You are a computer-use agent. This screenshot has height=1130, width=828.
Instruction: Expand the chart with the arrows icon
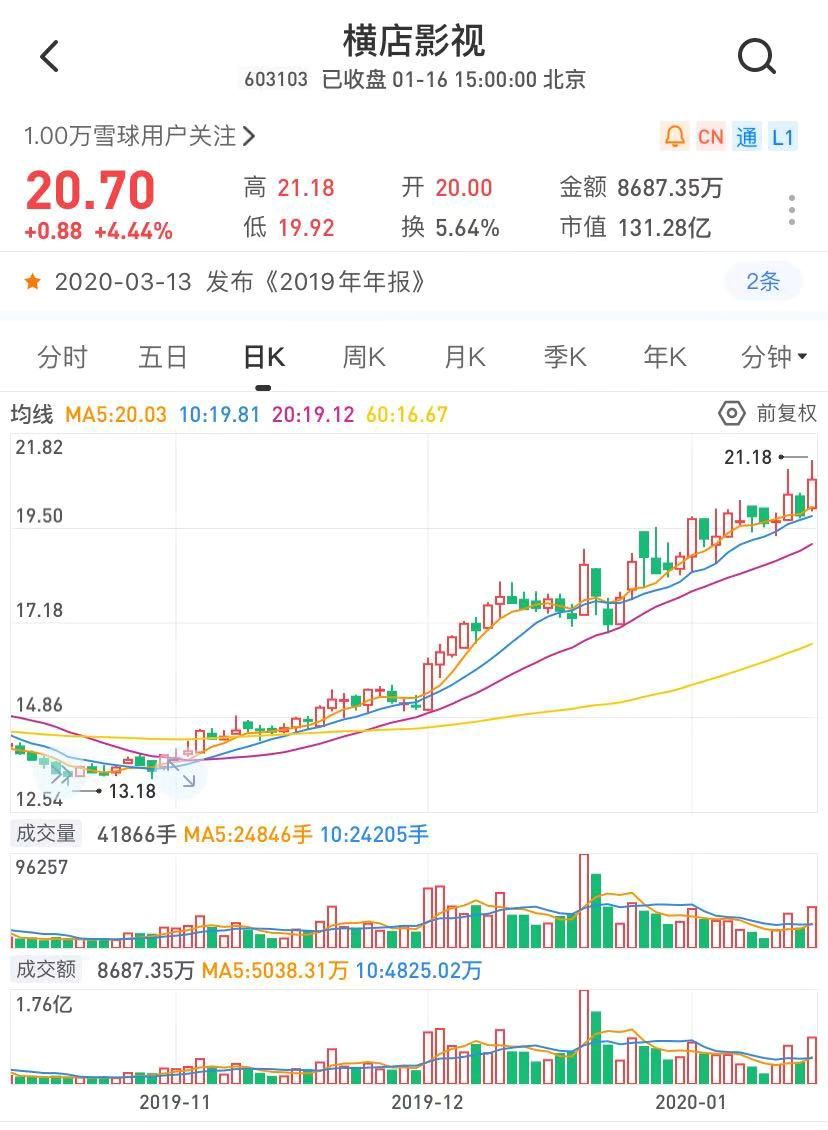[182, 774]
